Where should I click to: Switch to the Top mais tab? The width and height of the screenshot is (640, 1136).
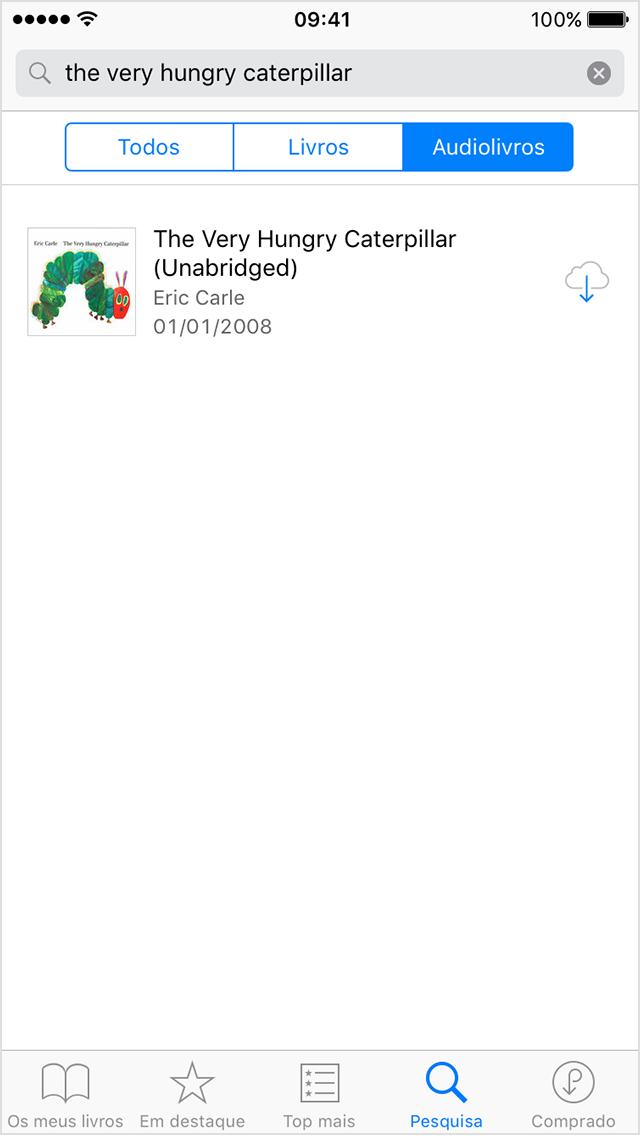pyautogui.click(x=320, y=1094)
